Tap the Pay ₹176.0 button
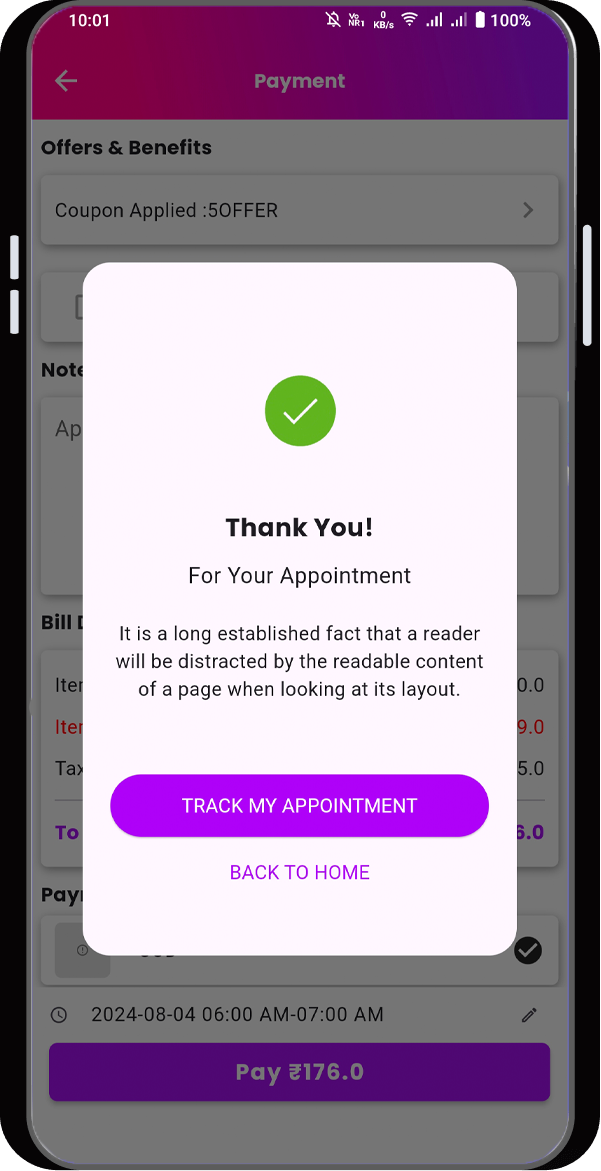Screen dimensions: 601x1171 click(x=299, y=1072)
